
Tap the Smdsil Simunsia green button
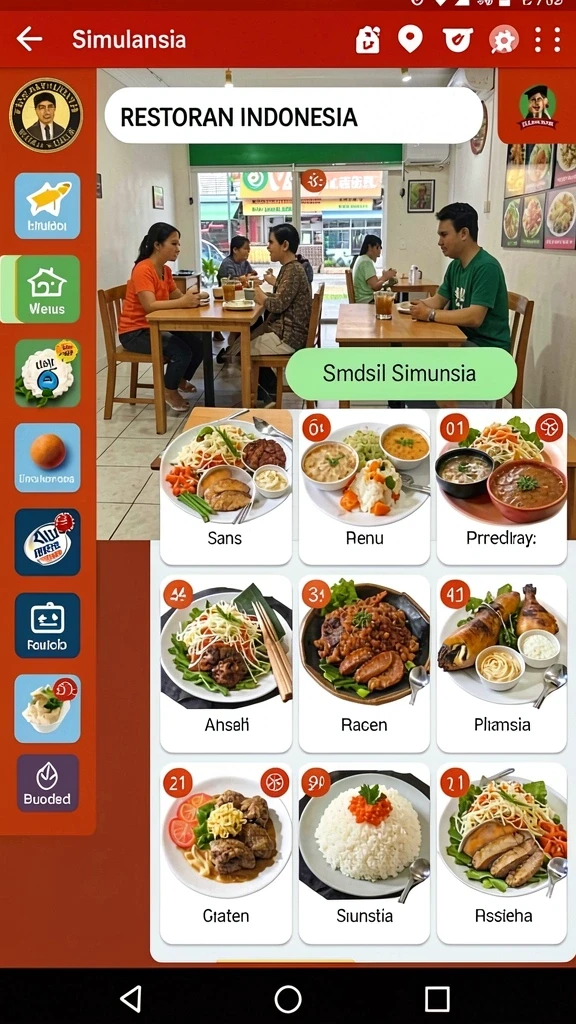(x=401, y=374)
